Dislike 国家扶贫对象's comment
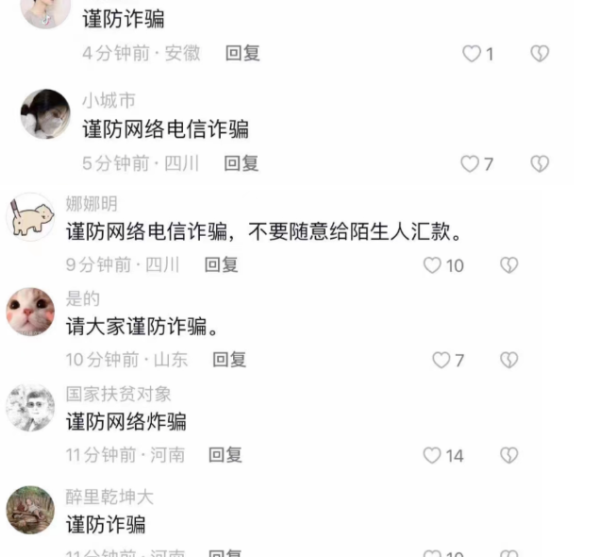600x557 pixels. click(x=509, y=455)
